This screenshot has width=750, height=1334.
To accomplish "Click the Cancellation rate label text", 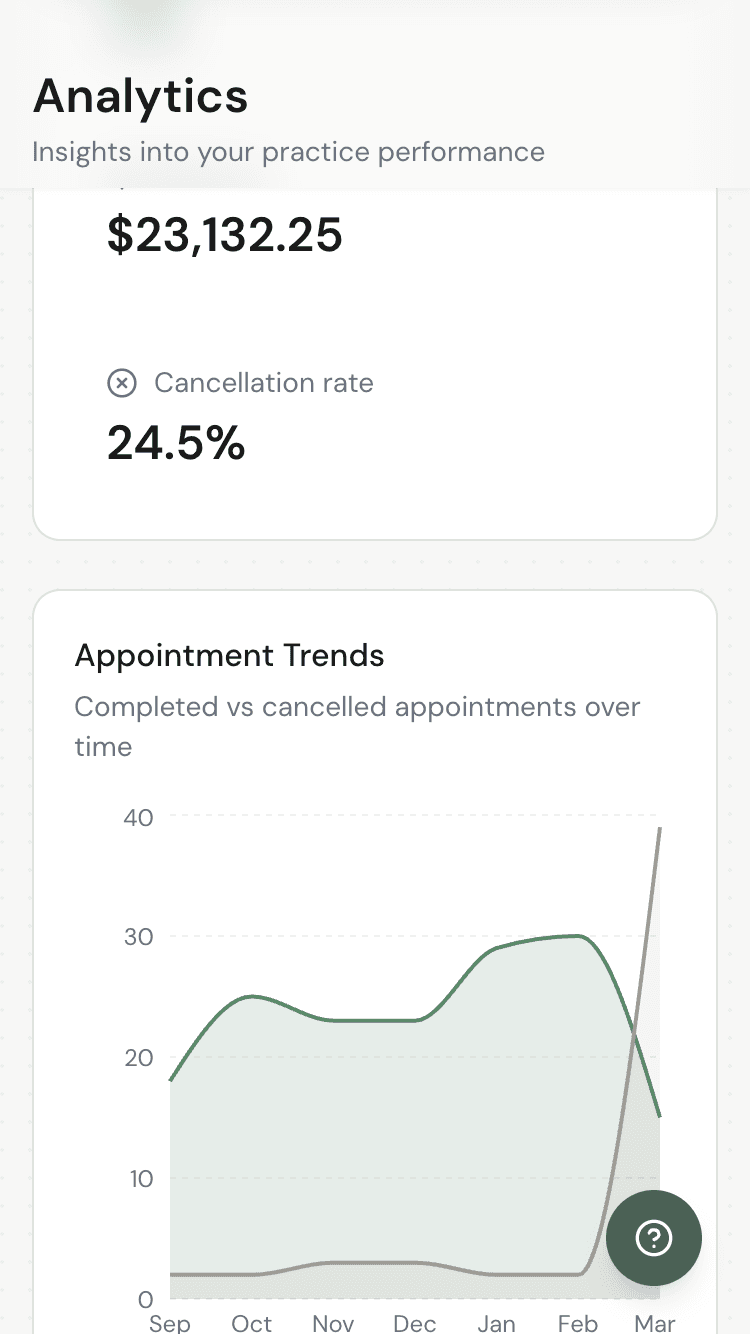I will [x=262, y=383].
